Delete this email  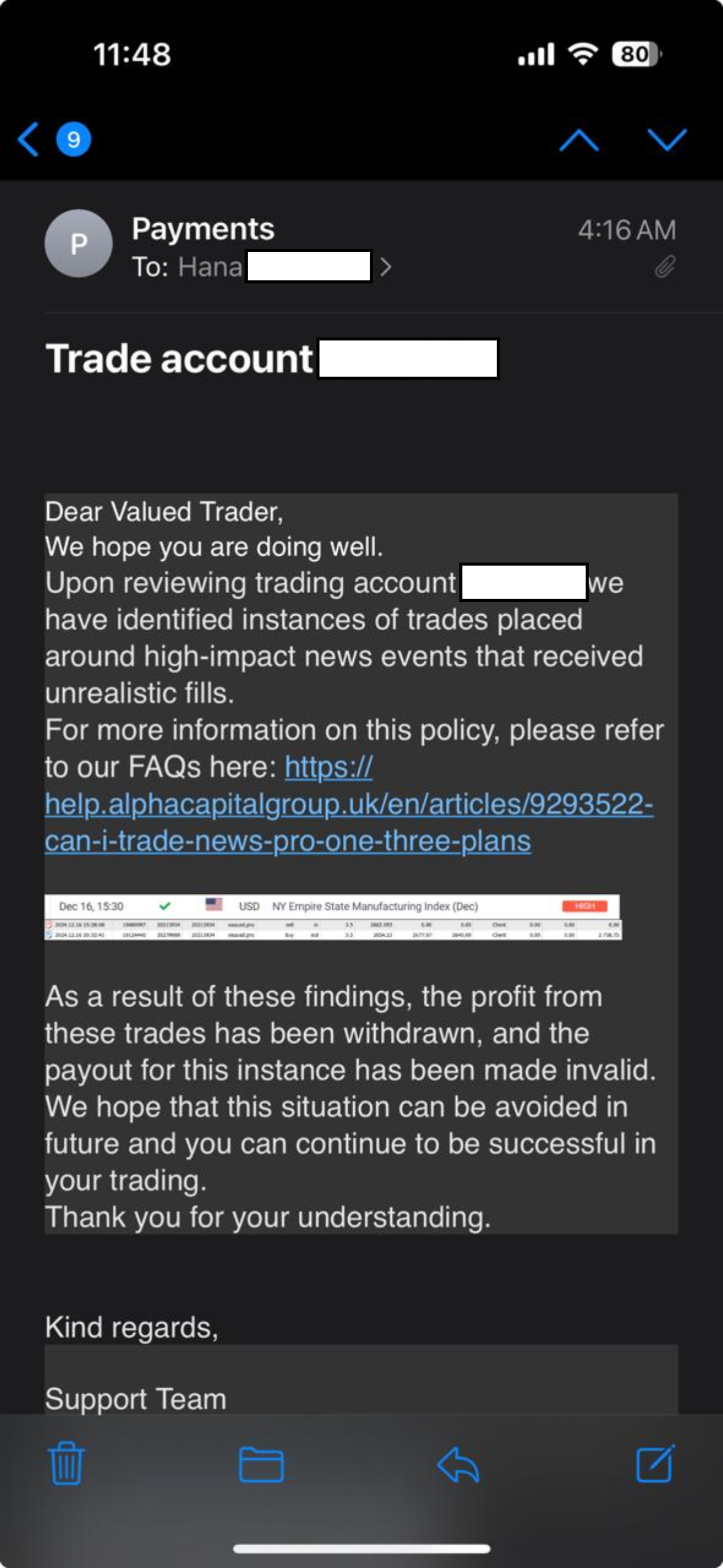(66, 1463)
